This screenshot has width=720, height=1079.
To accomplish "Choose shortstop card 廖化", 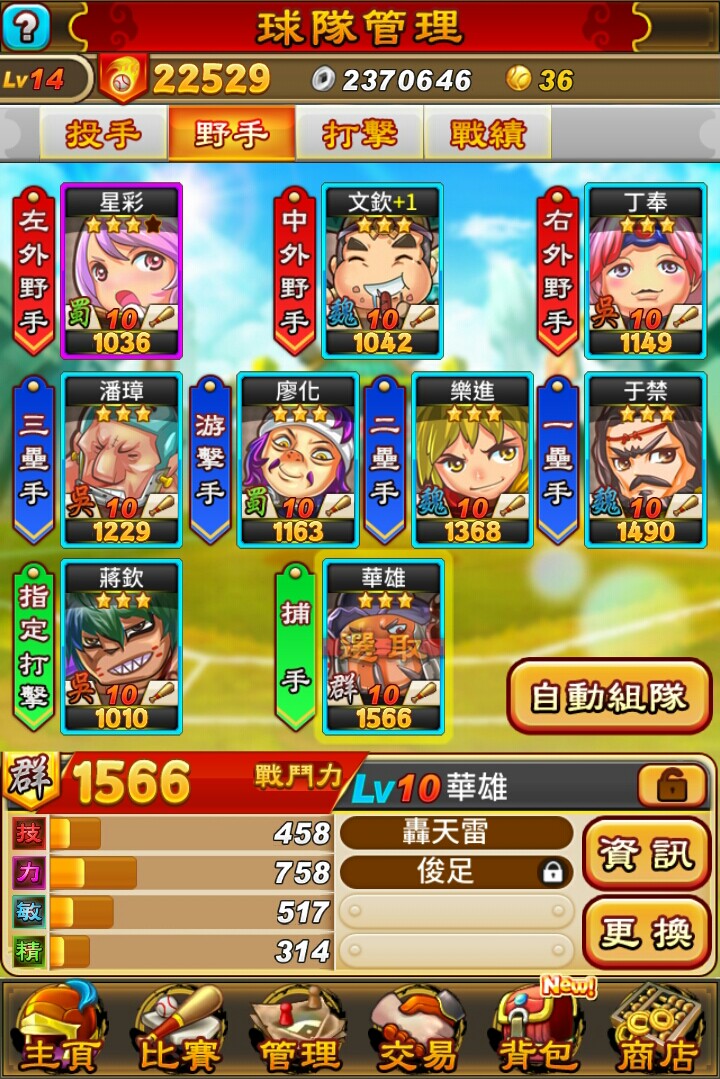I will coord(298,459).
